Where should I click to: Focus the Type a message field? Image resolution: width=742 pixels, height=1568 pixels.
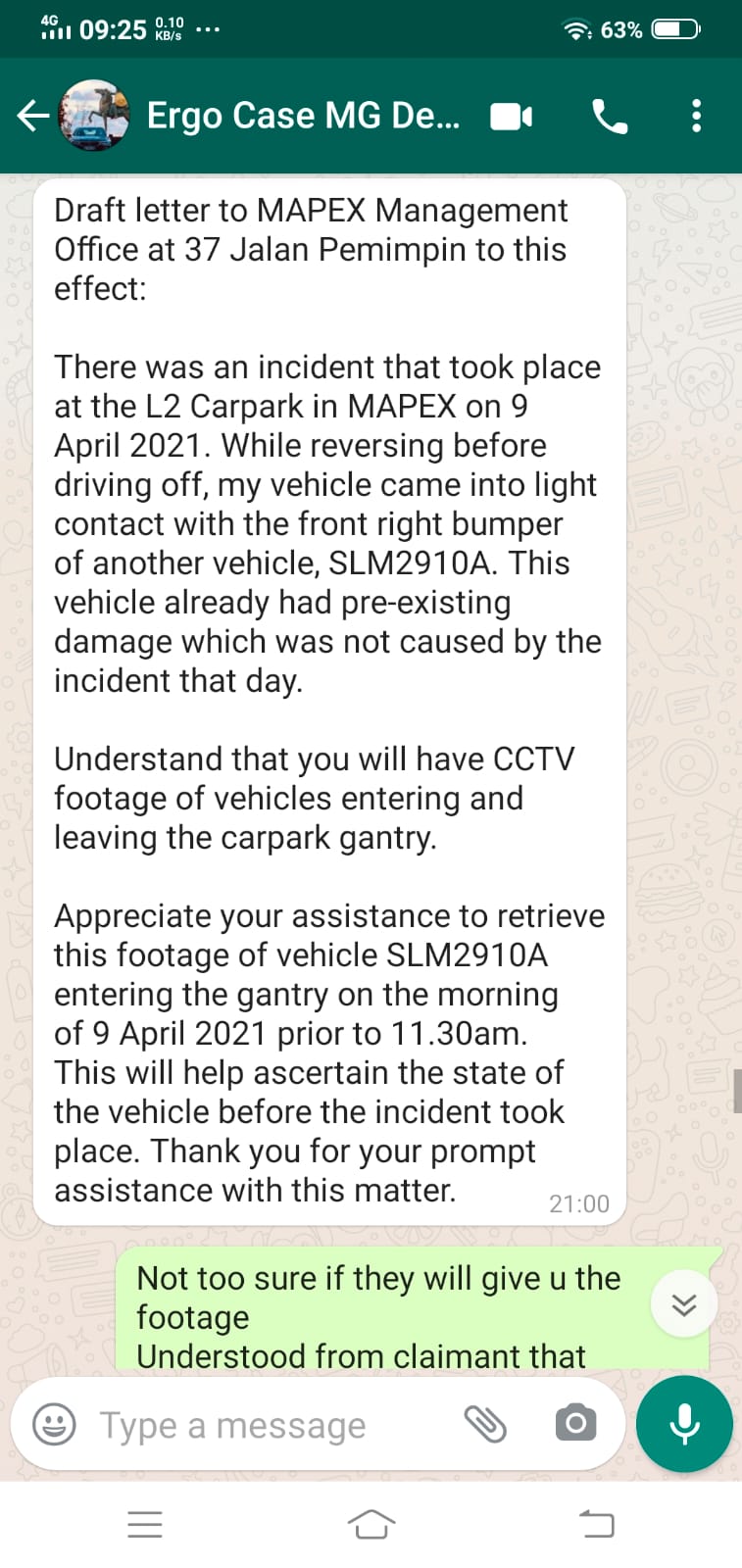pyautogui.click(x=265, y=1425)
